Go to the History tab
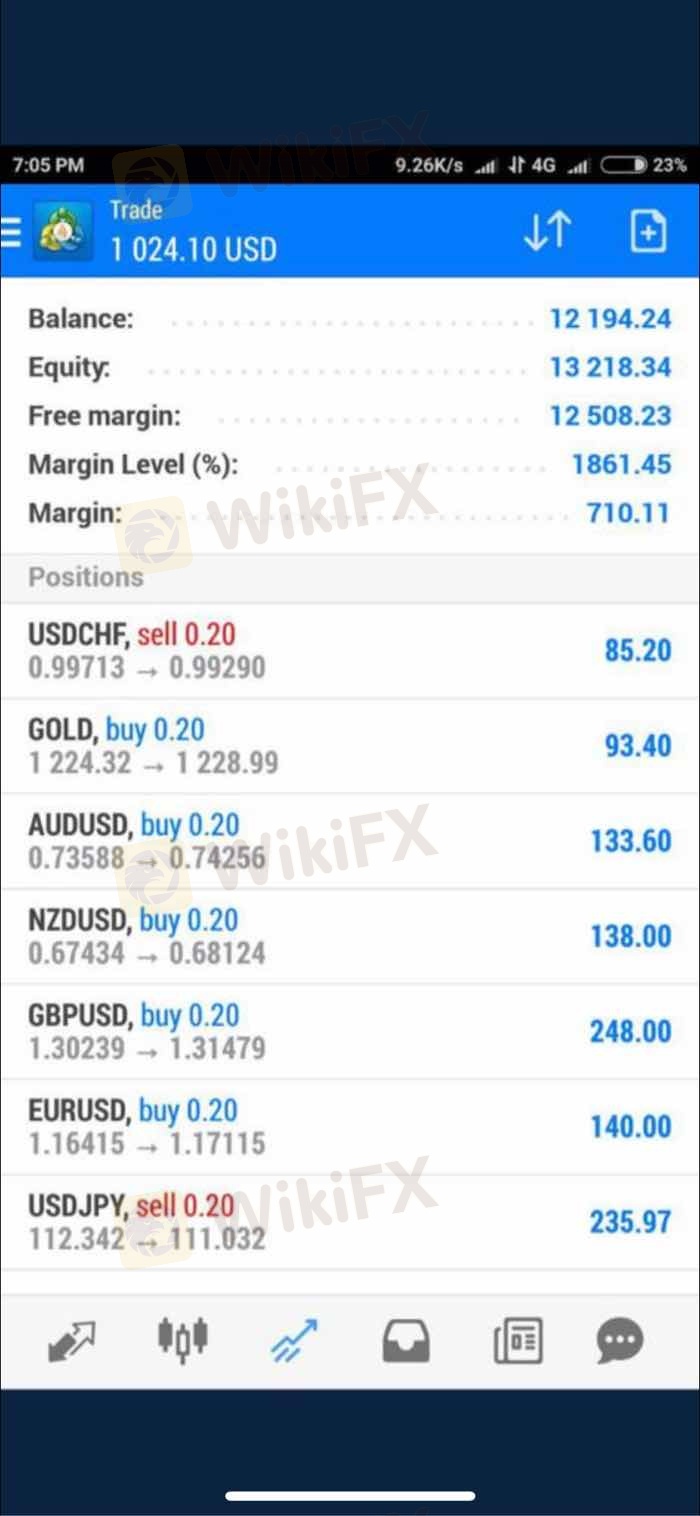700x1516 pixels. pos(406,1341)
